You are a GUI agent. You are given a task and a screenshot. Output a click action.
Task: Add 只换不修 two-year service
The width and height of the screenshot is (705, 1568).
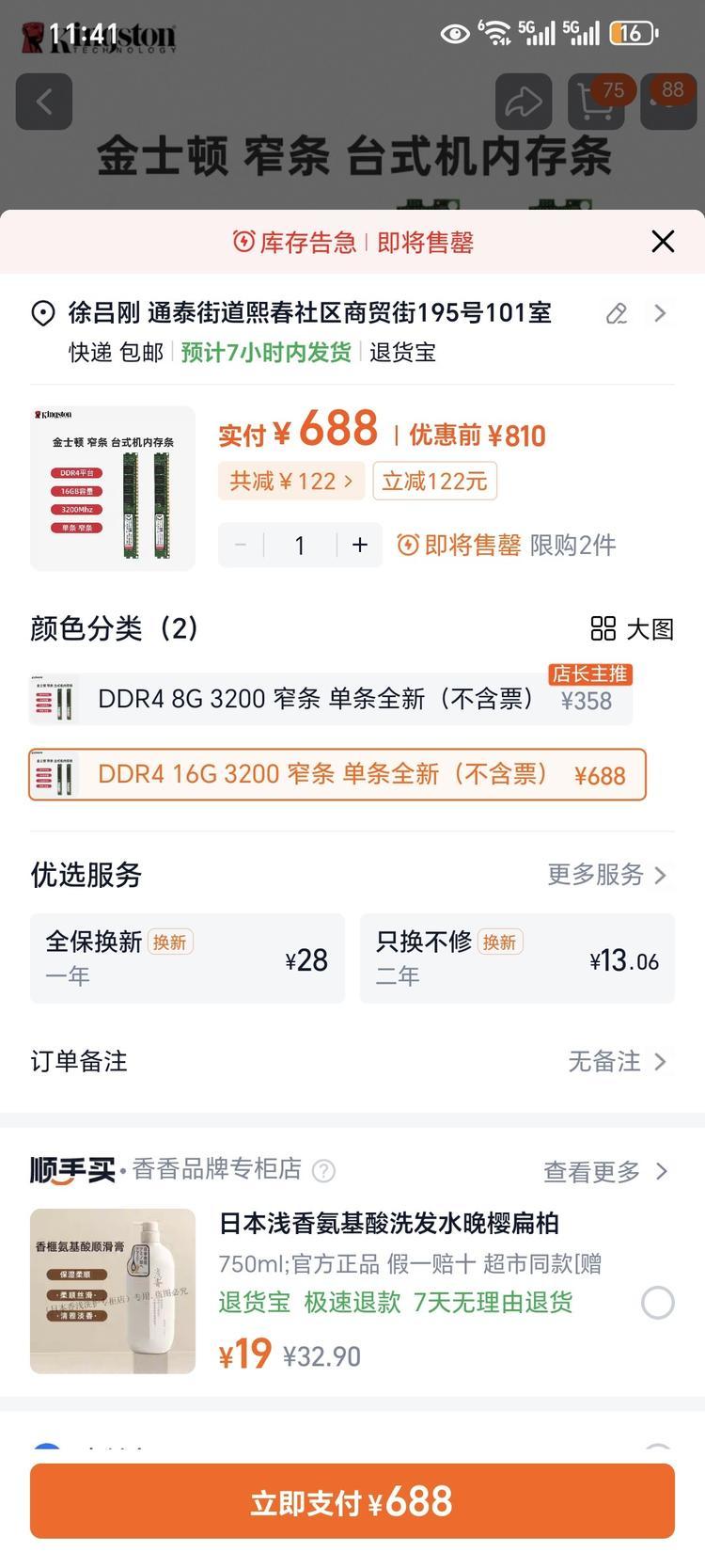(x=517, y=958)
